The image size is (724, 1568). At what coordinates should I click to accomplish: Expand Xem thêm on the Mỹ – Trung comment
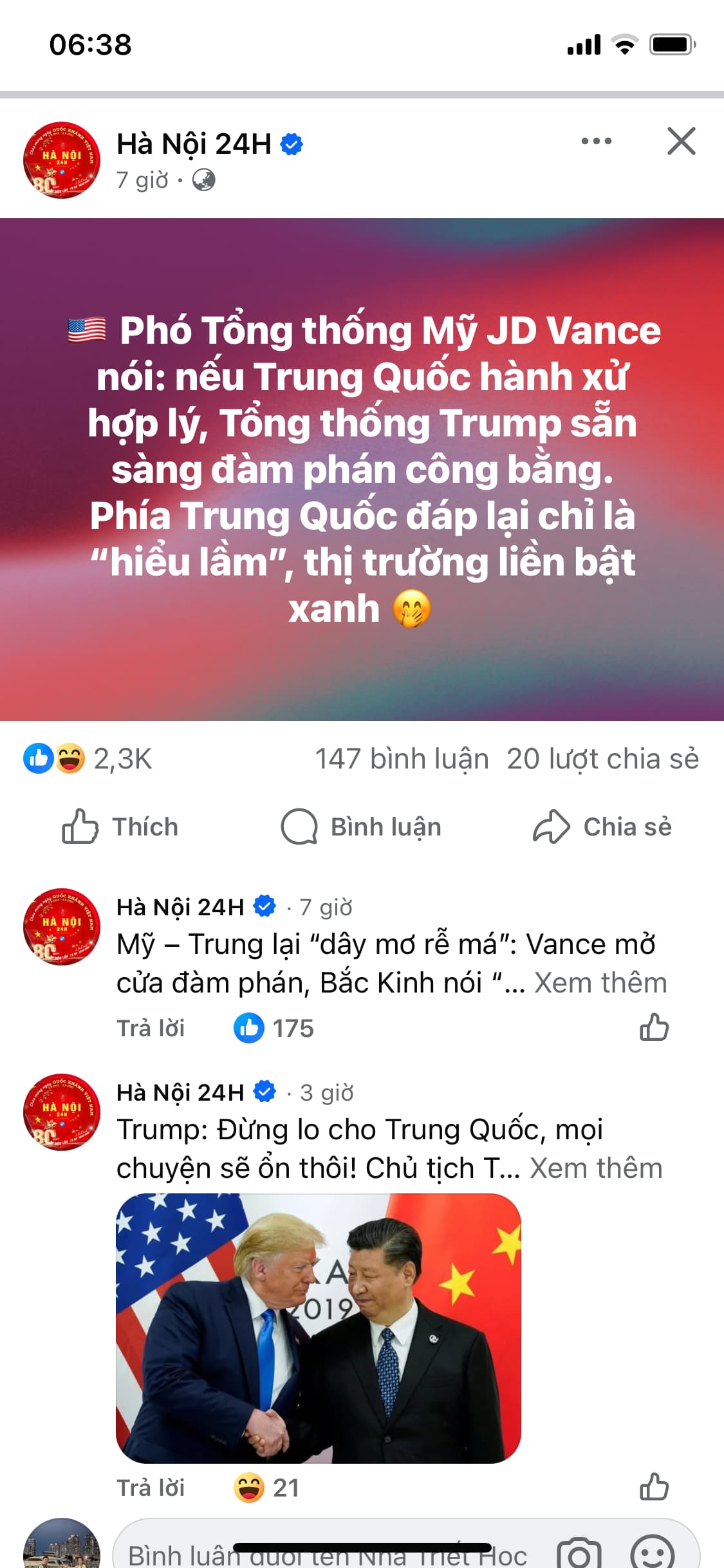[x=600, y=983]
